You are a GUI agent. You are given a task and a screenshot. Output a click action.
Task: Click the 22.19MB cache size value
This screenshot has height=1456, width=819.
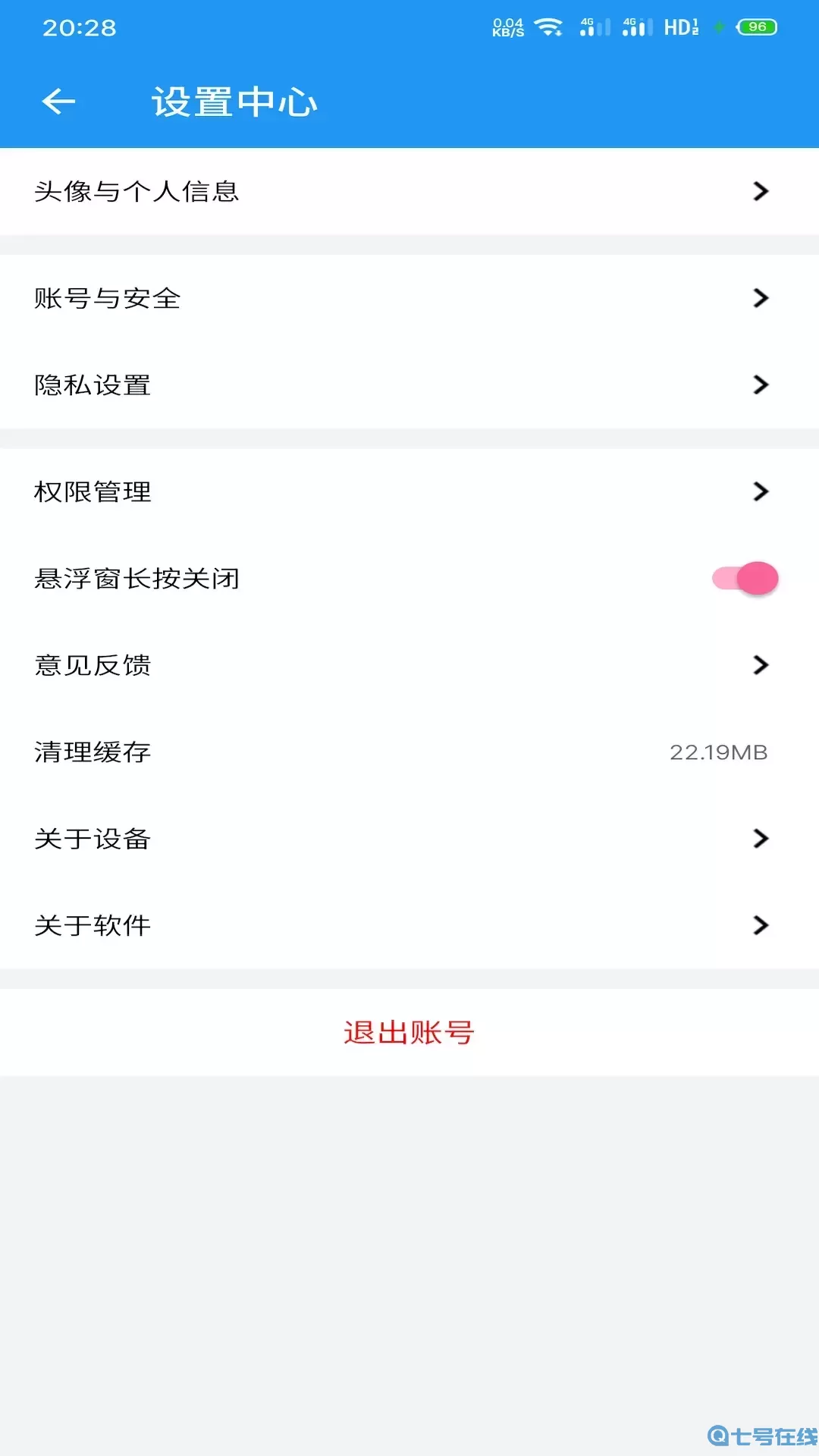pyautogui.click(x=719, y=753)
